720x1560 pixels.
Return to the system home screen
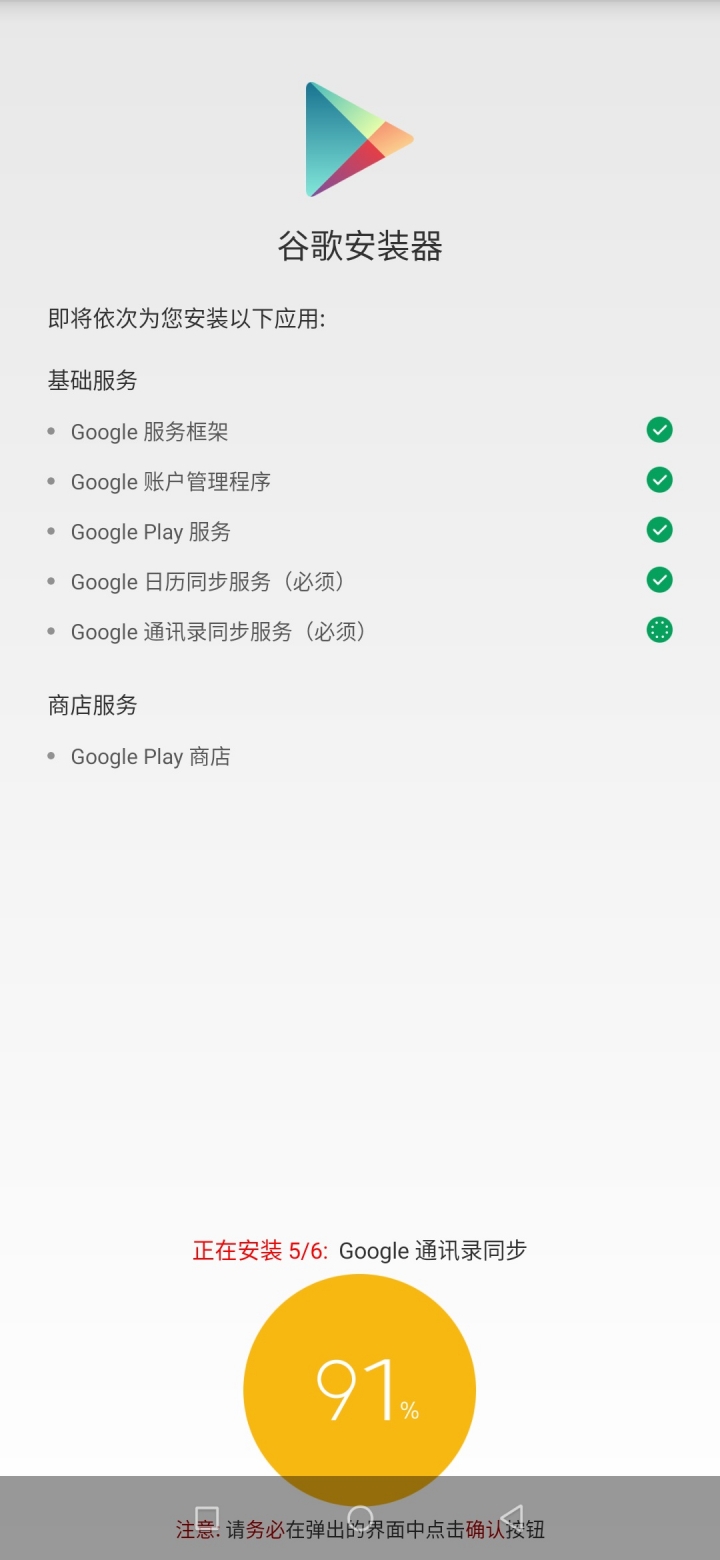[360, 1518]
